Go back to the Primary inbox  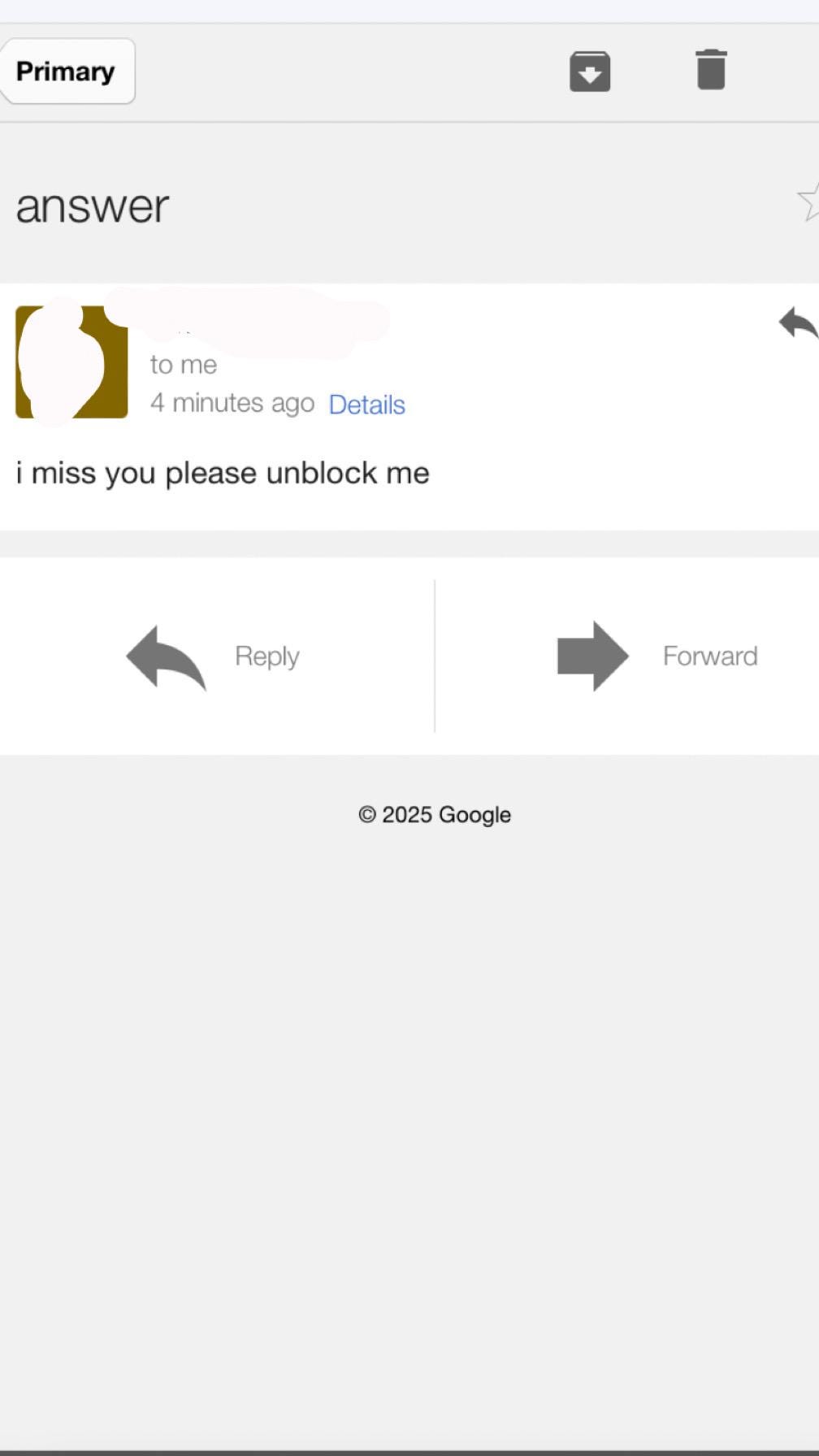pos(67,71)
